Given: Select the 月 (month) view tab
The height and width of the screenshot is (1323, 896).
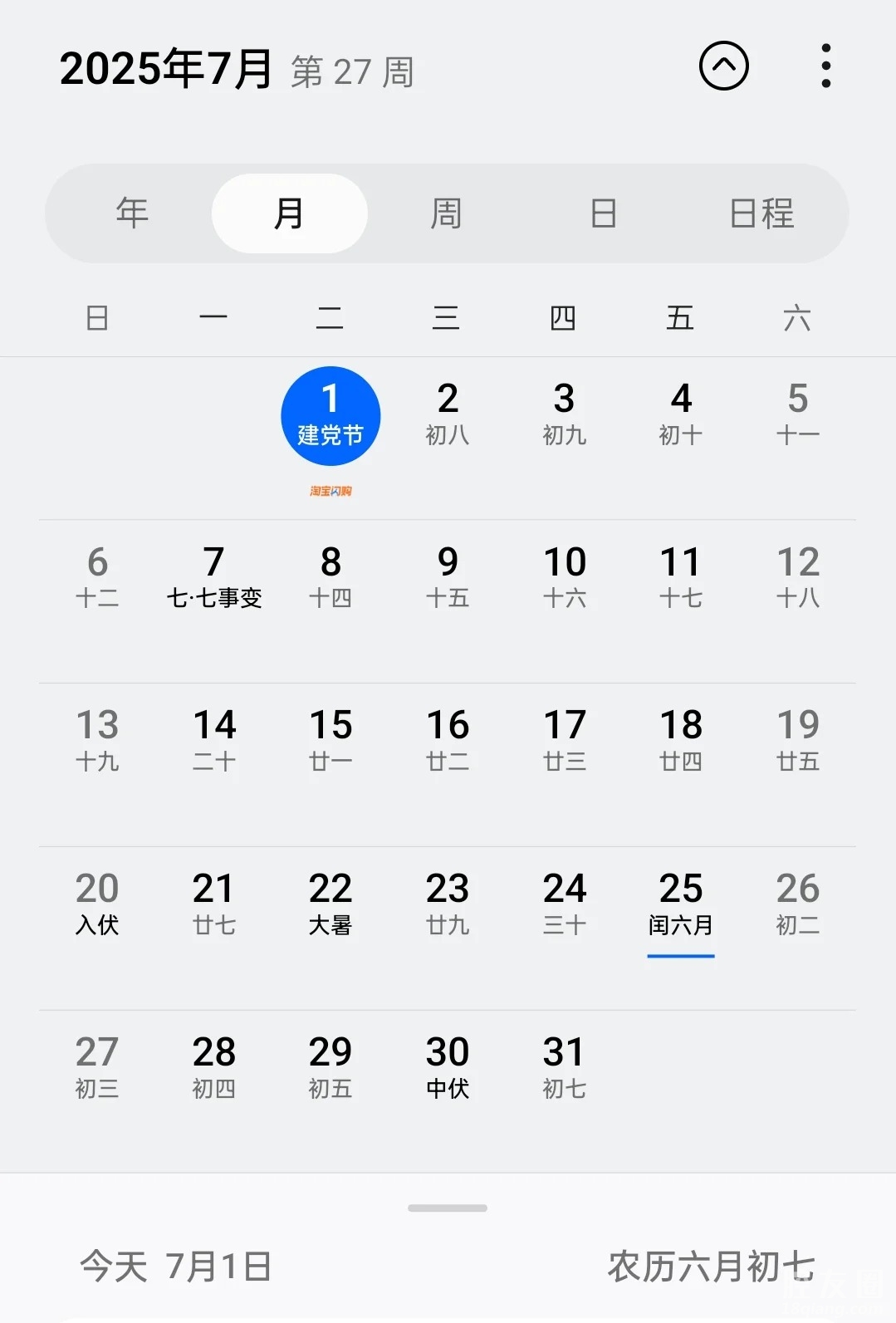Looking at the screenshot, I should coord(289,213).
